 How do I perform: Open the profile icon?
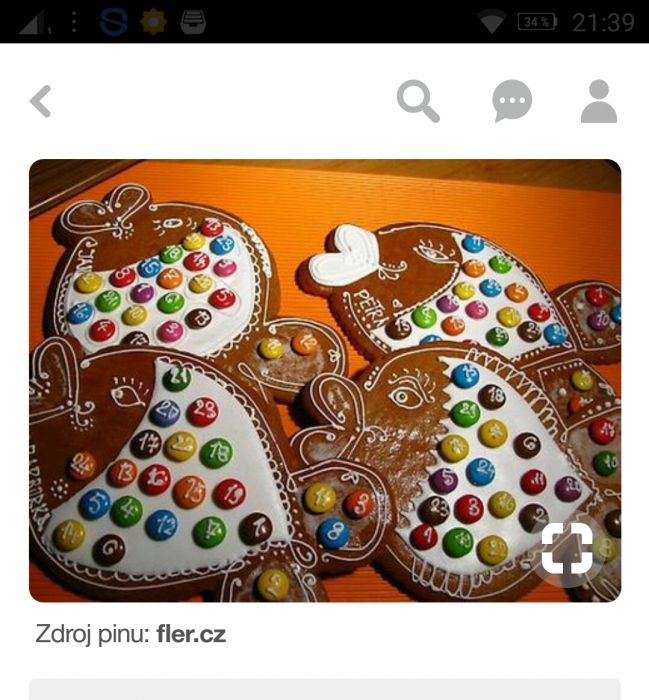coord(598,101)
